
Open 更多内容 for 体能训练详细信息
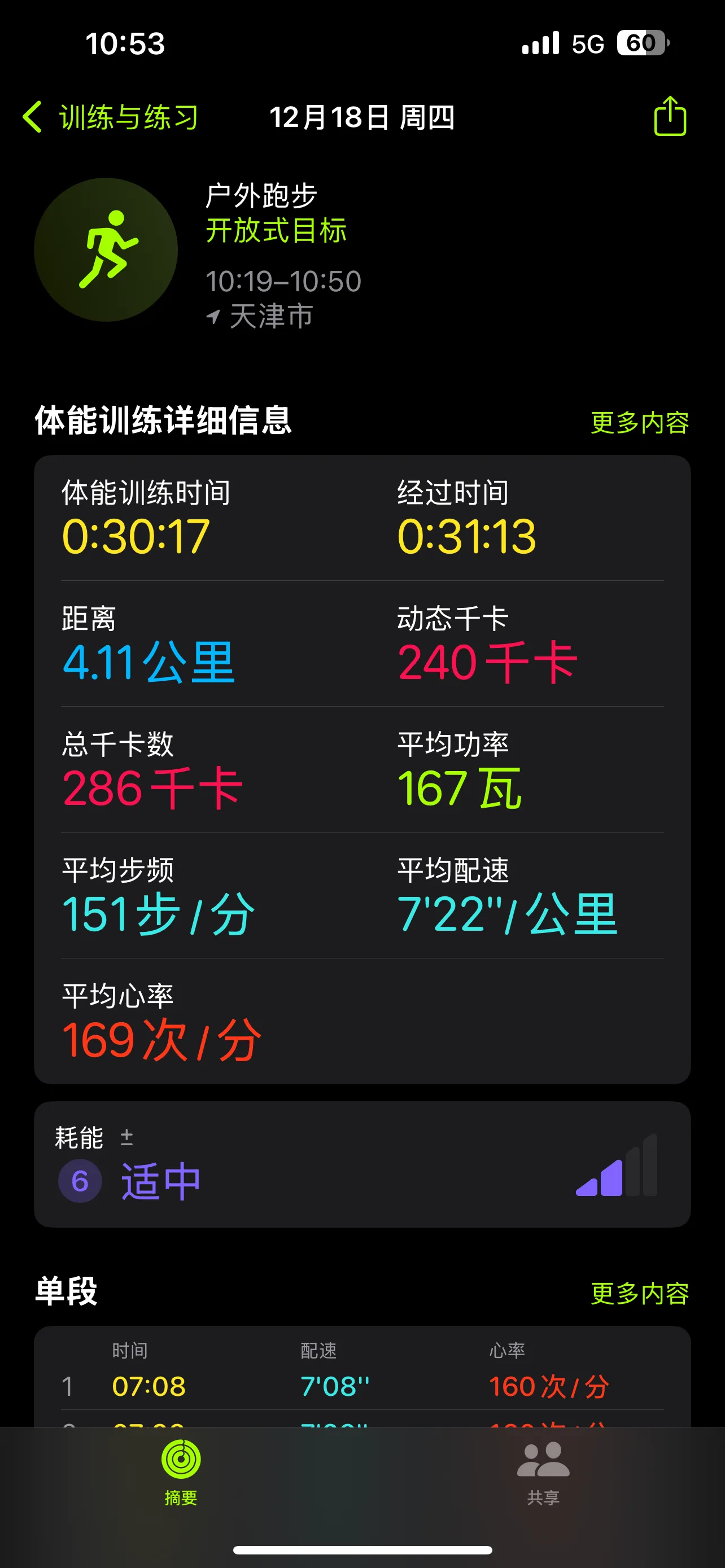[x=639, y=422]
